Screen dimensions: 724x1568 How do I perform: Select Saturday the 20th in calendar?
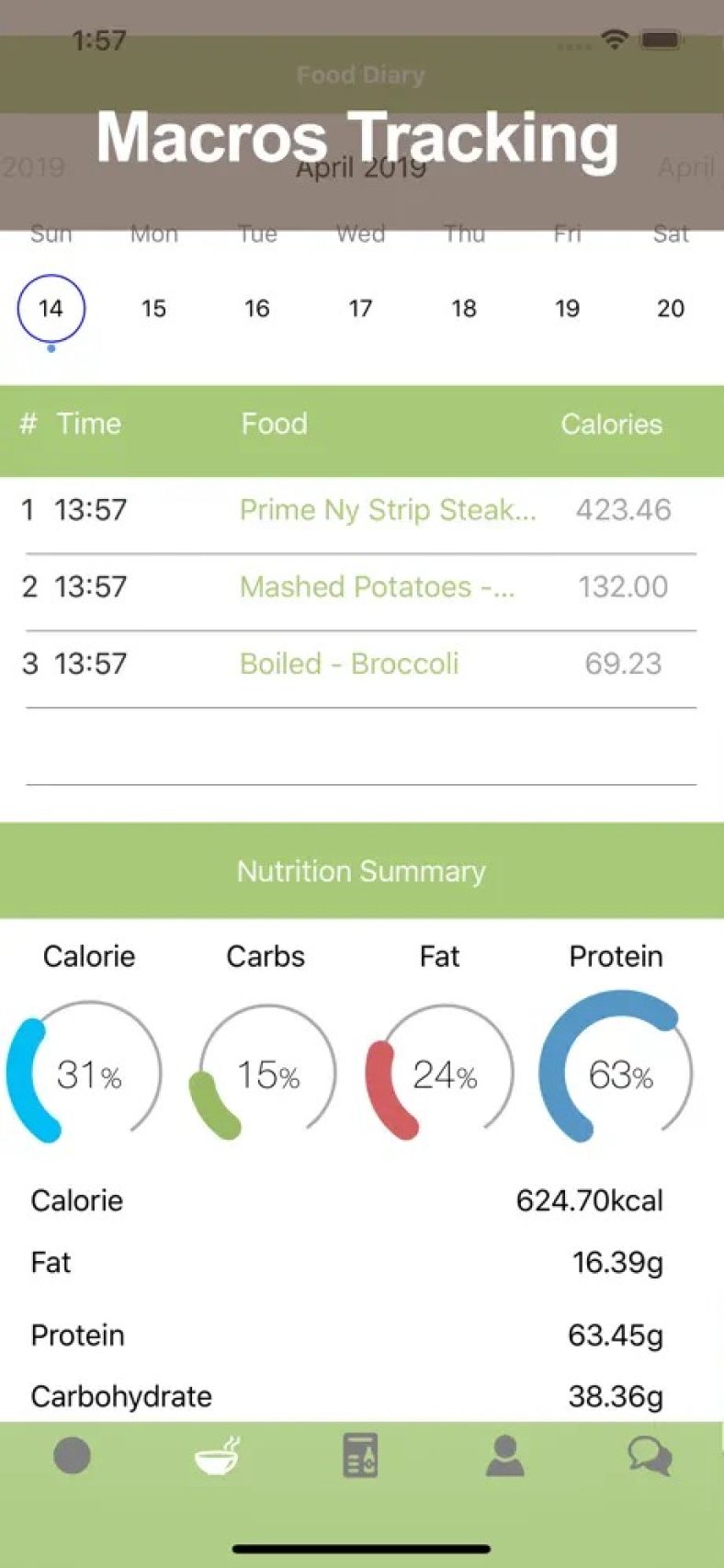671,309
